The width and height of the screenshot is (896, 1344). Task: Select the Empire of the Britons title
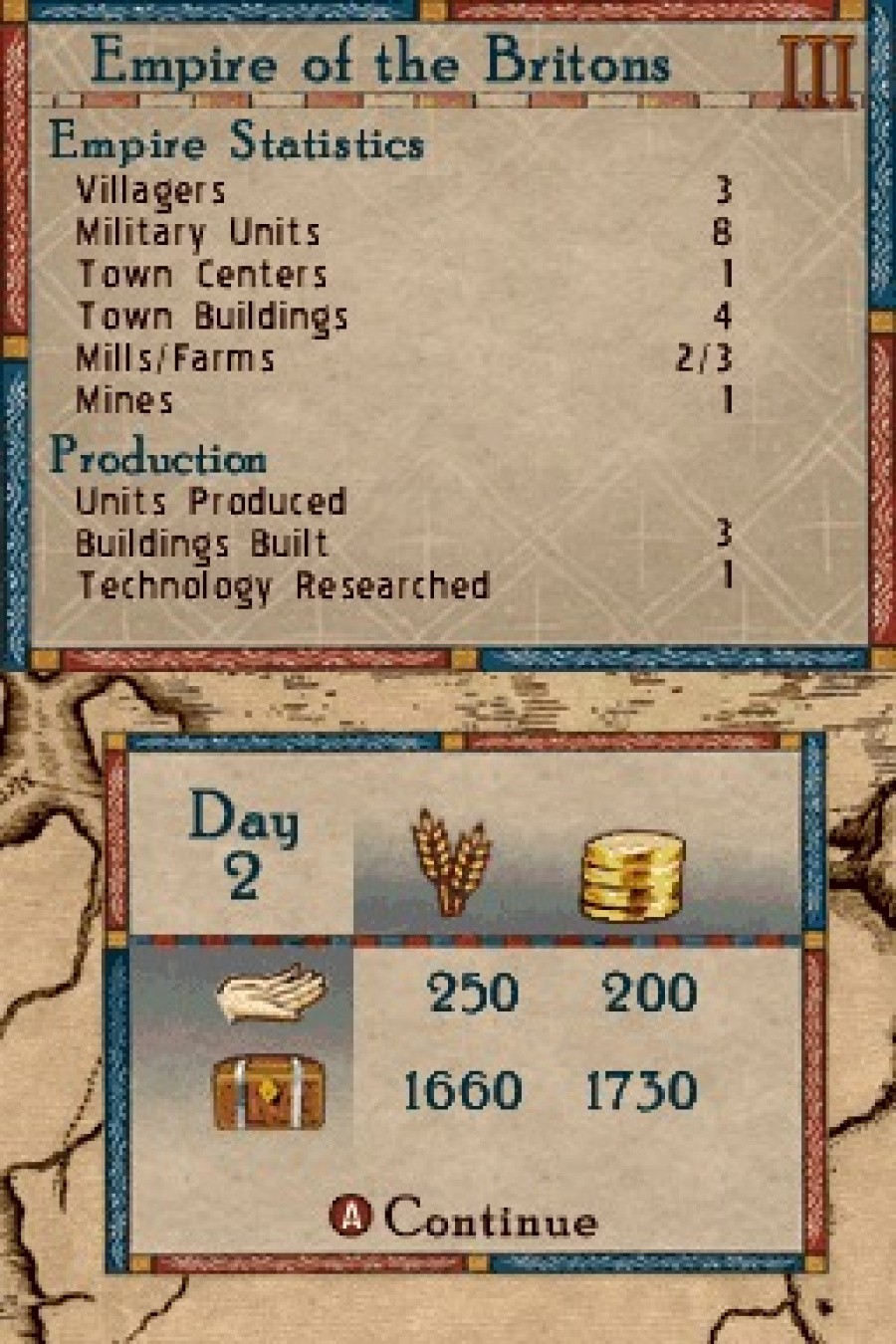382,64
